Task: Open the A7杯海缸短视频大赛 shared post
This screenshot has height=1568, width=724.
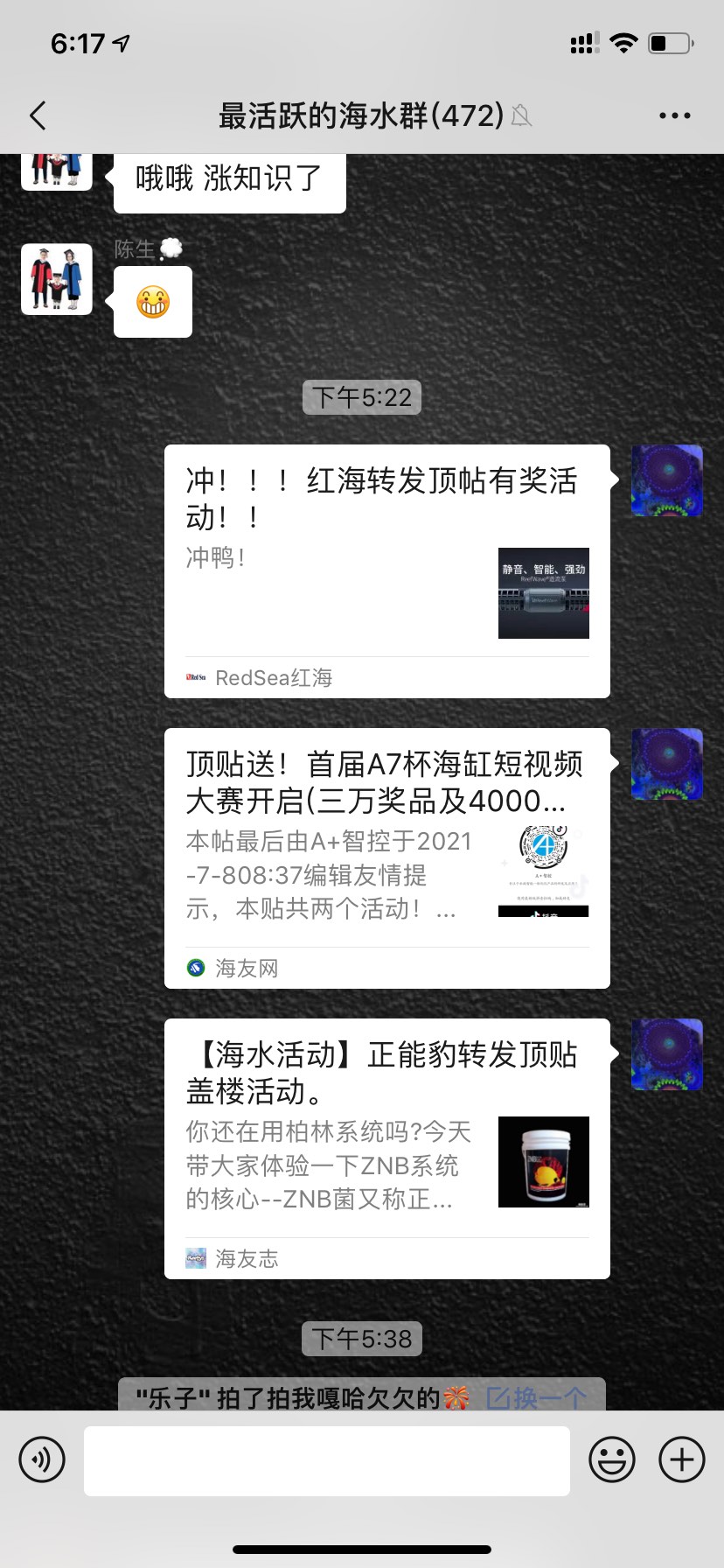Action: click(386, 857)
